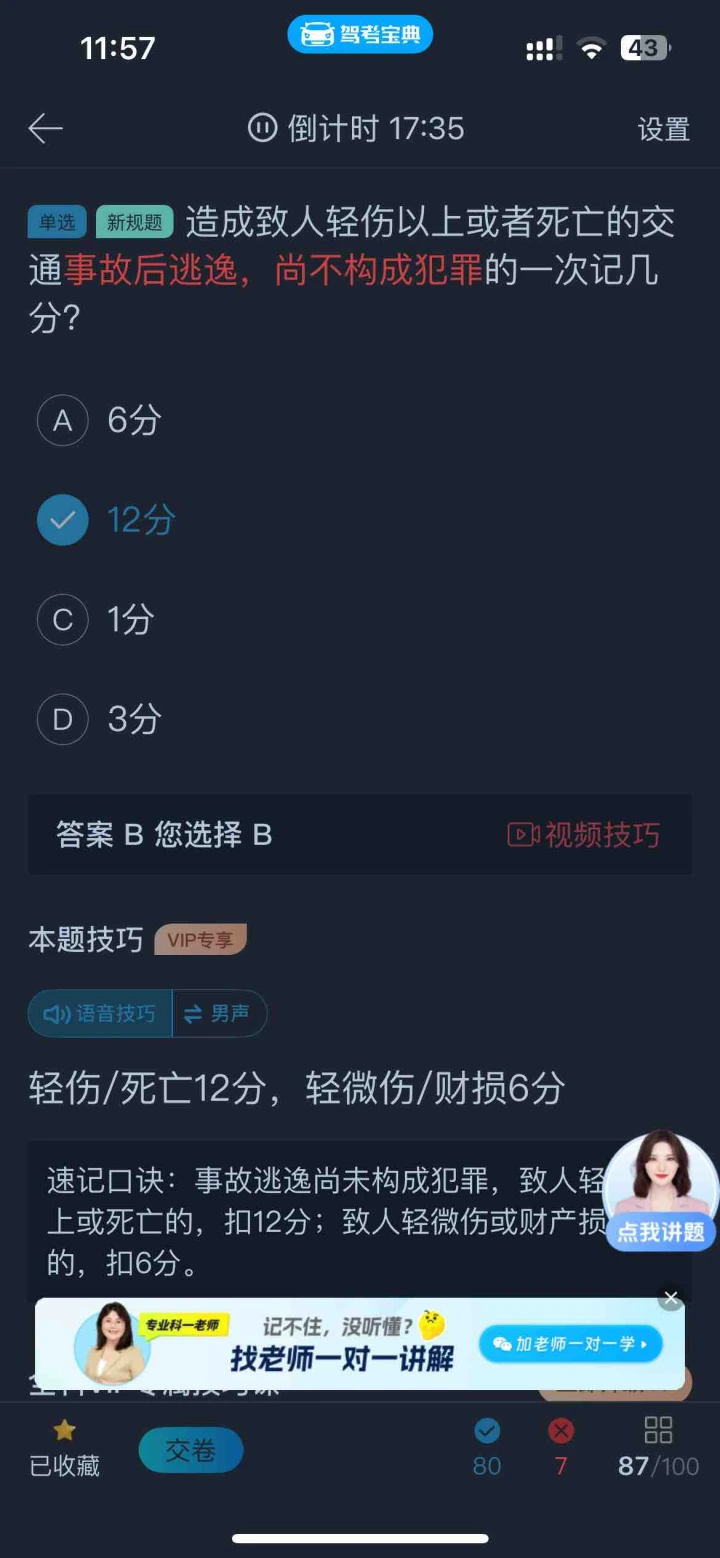Remove this question from 已收藏
720x1558 pixels.
[64, 1448]
